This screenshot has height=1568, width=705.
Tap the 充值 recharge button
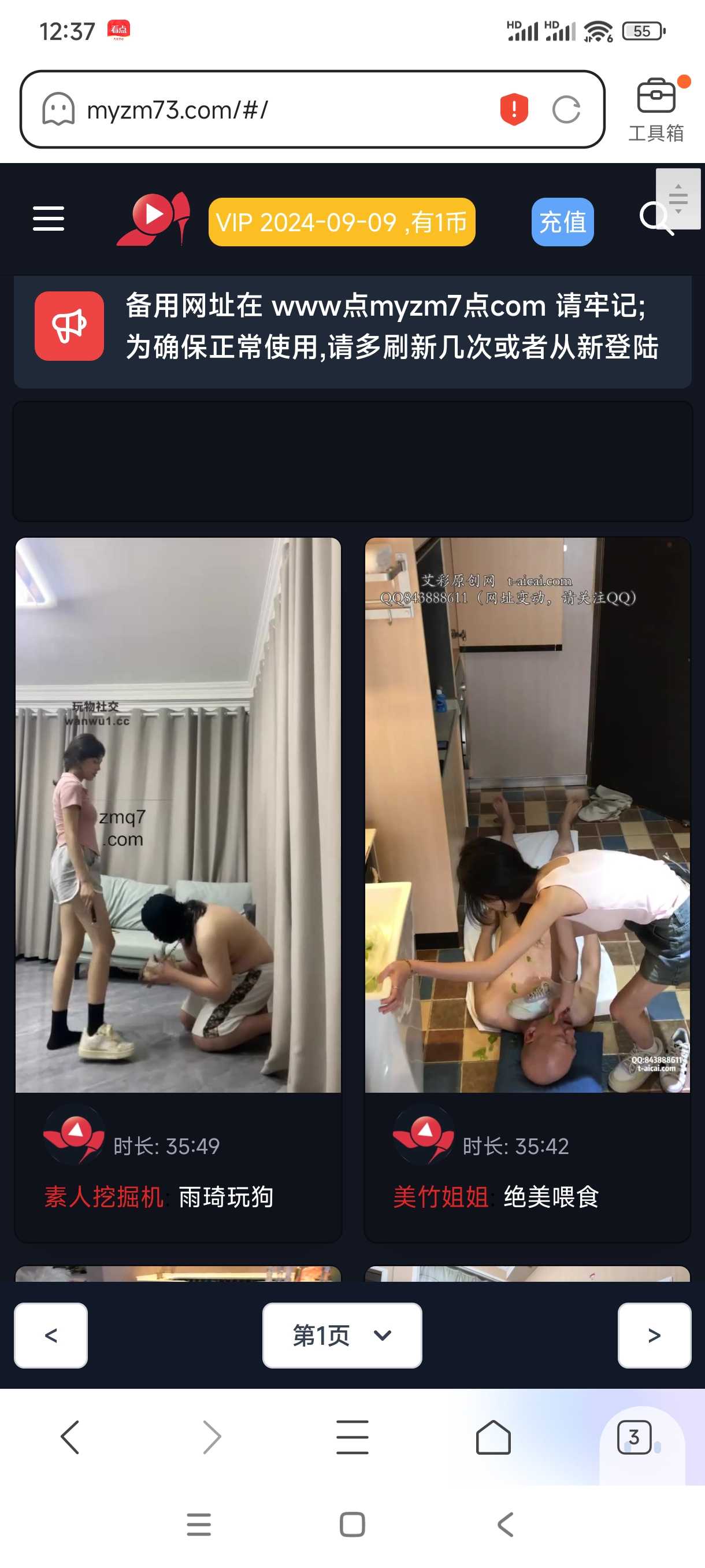pyautogui.click(x=562, y=222)
